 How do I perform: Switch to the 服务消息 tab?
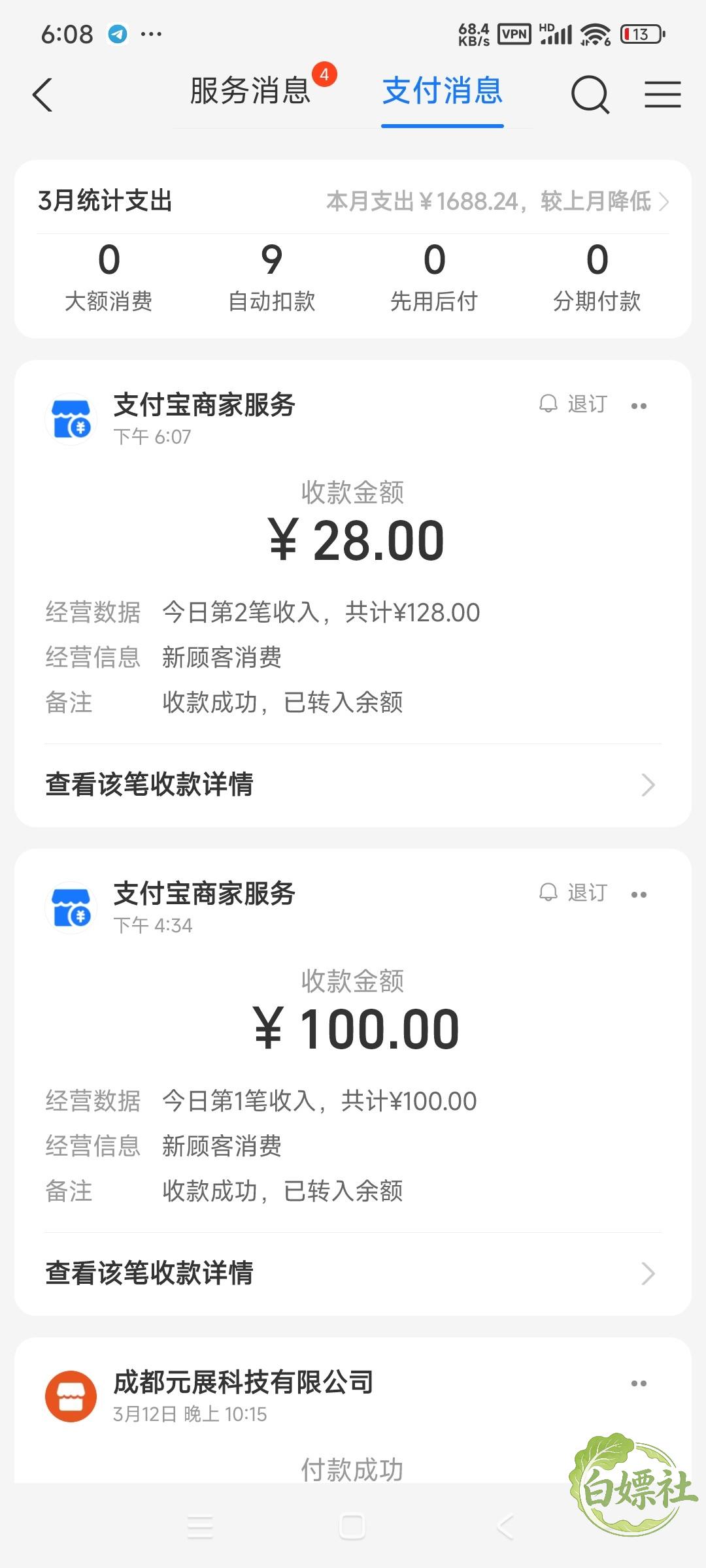[250, 91]
